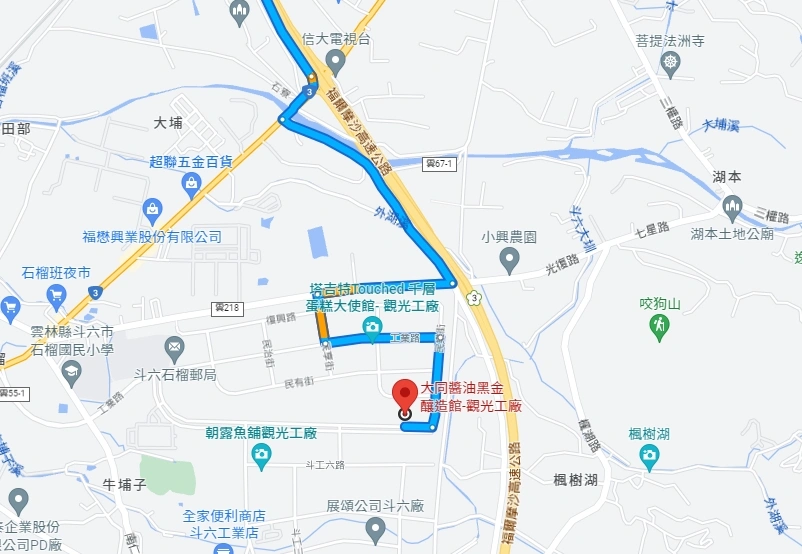Select the 斗六石榴郵局 post office marker

tap(176, 349)
